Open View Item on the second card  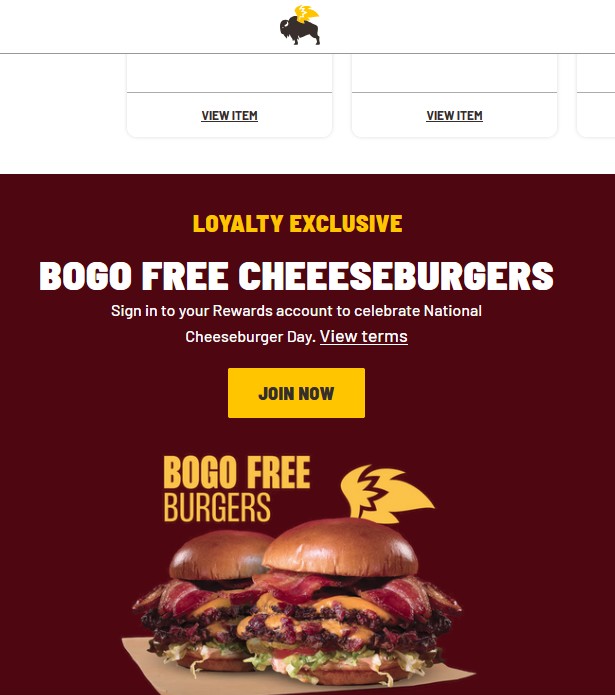[x=454, y=116]
